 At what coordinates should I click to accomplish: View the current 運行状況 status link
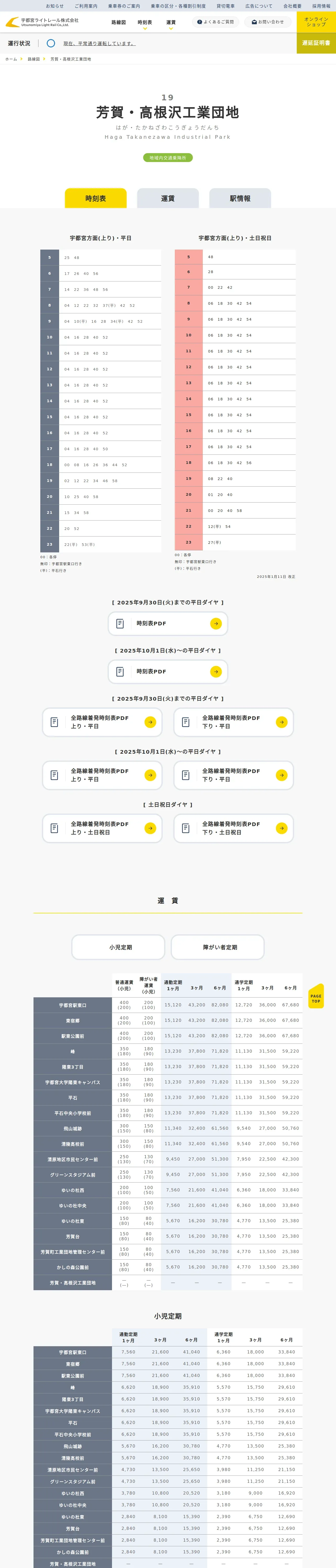[99, 44]
